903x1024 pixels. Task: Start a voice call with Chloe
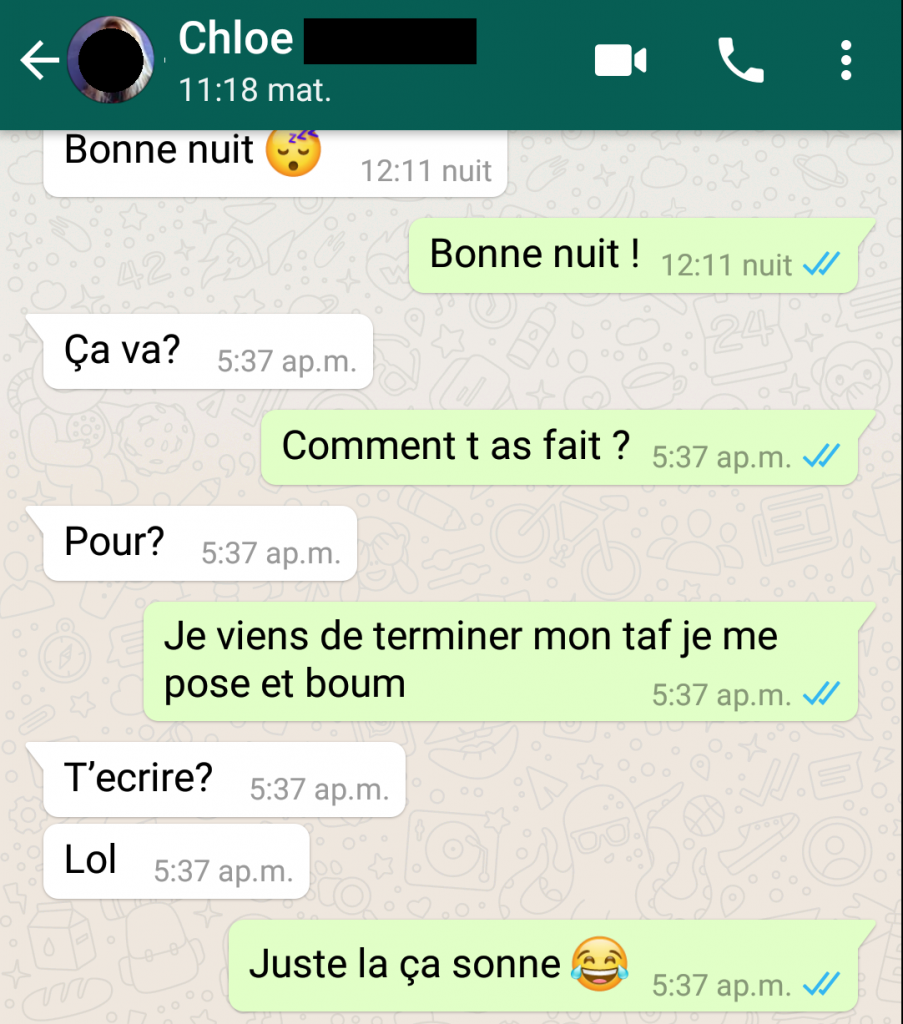tap(741, 61)
